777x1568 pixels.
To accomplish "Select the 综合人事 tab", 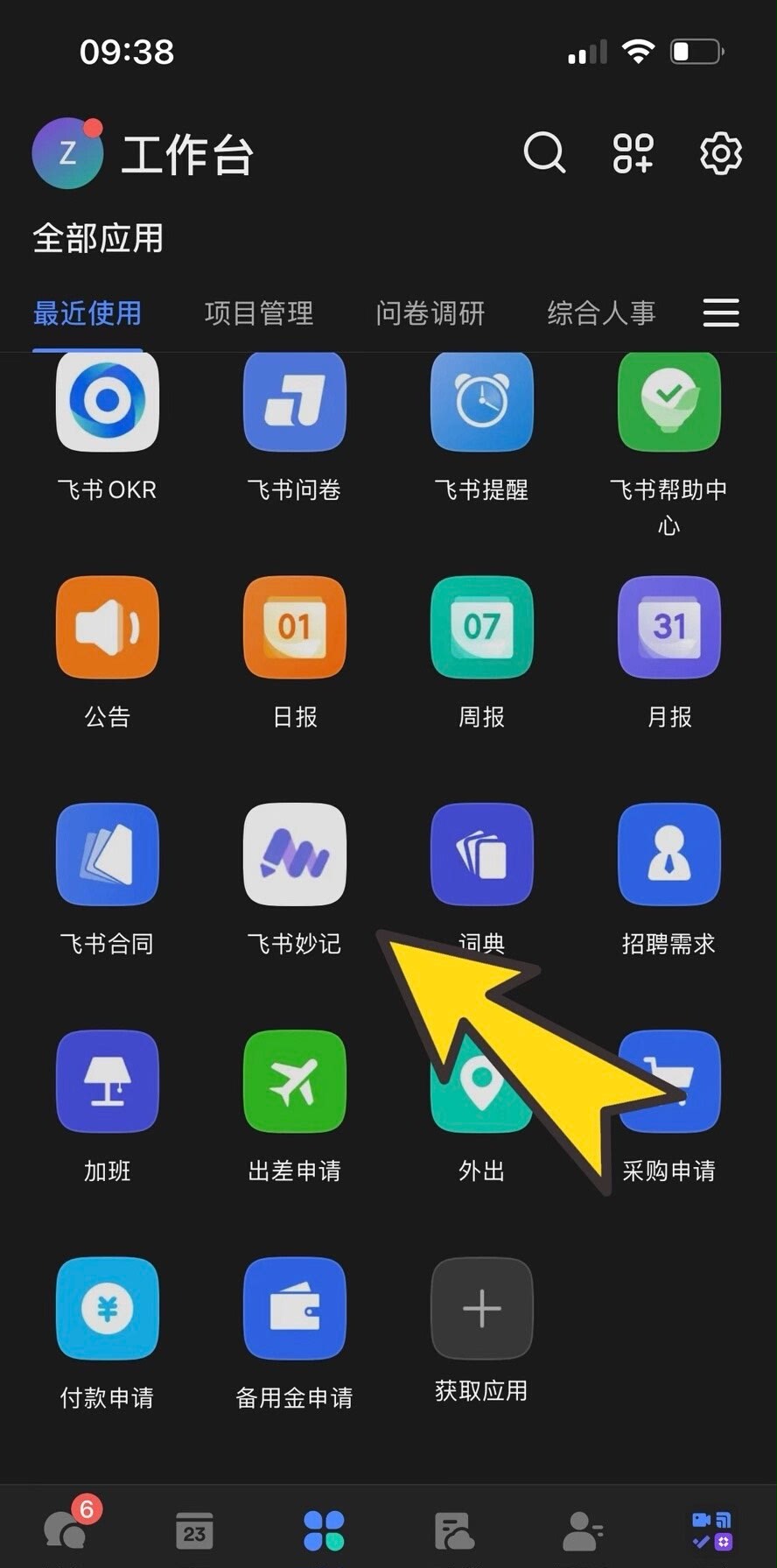I will 601,313.
